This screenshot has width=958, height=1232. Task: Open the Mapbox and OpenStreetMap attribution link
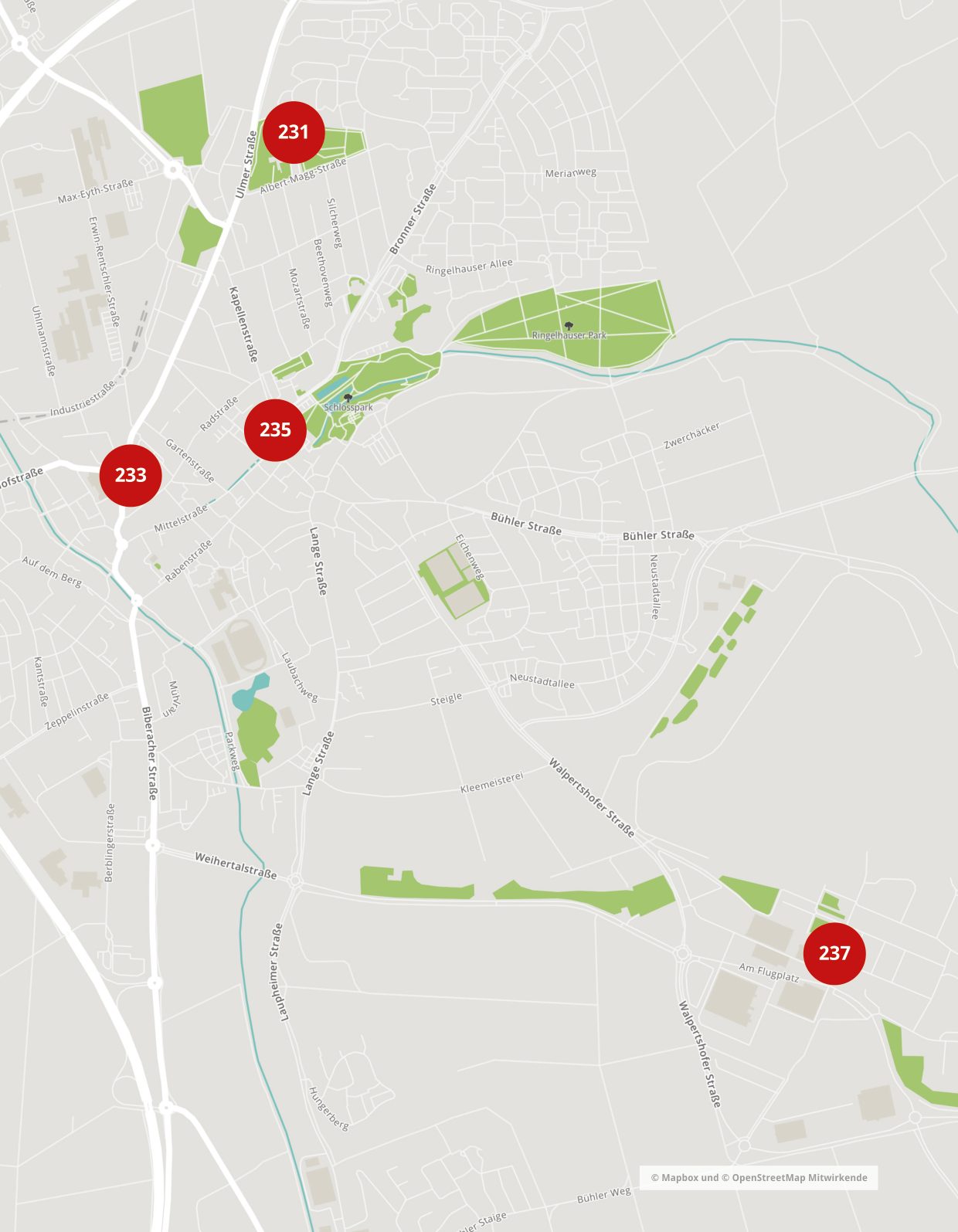[x=759, y=1178]
